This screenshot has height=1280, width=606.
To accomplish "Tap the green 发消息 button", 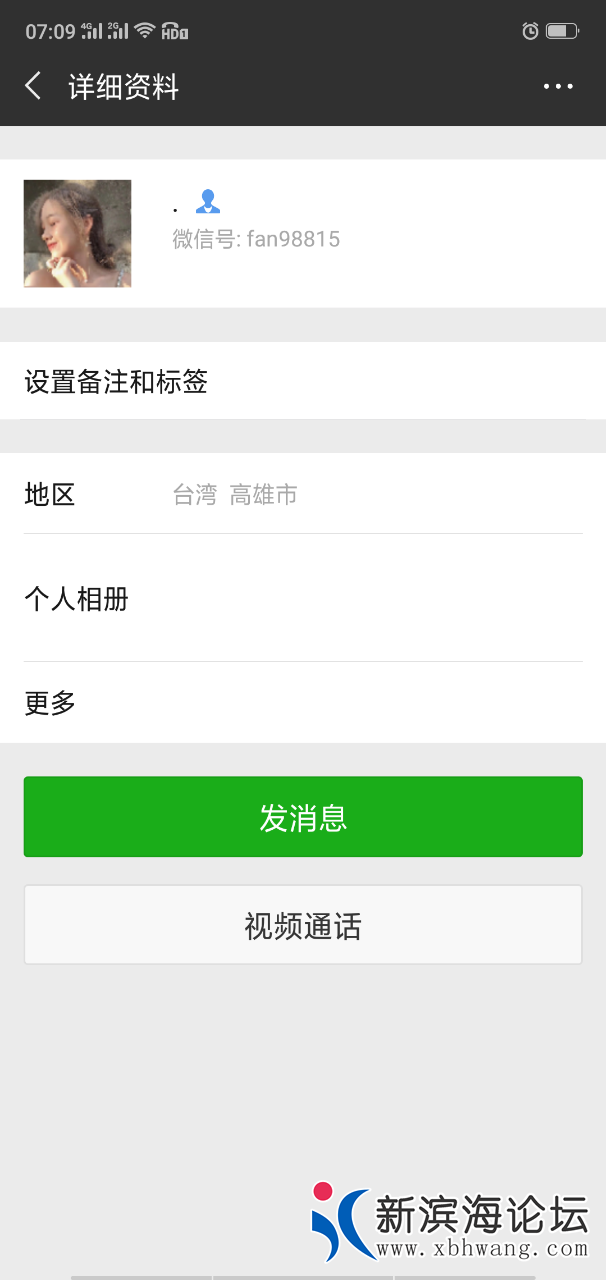I will [302, 817].
